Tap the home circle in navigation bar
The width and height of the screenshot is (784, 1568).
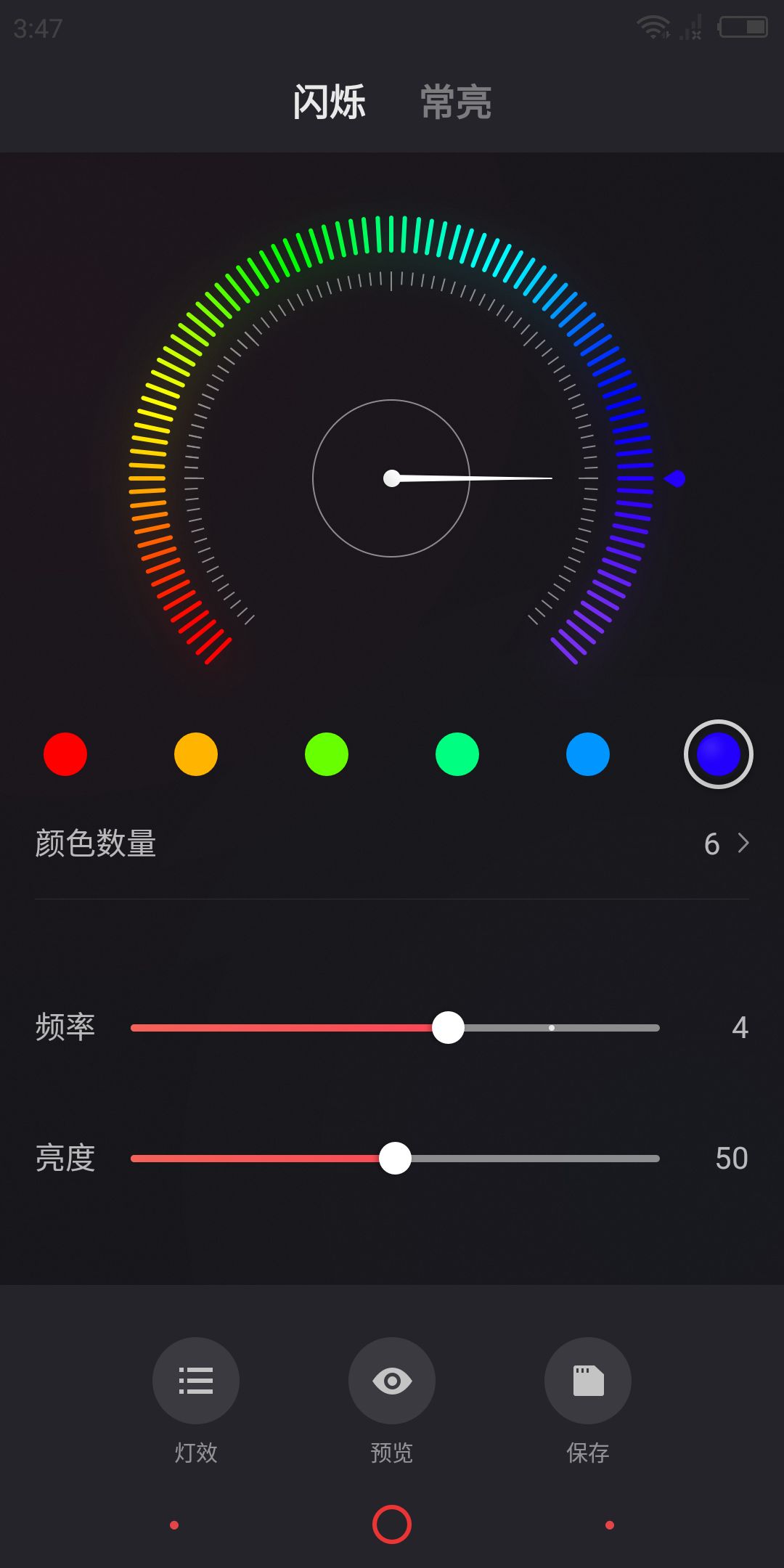(x=392, y=1524)
